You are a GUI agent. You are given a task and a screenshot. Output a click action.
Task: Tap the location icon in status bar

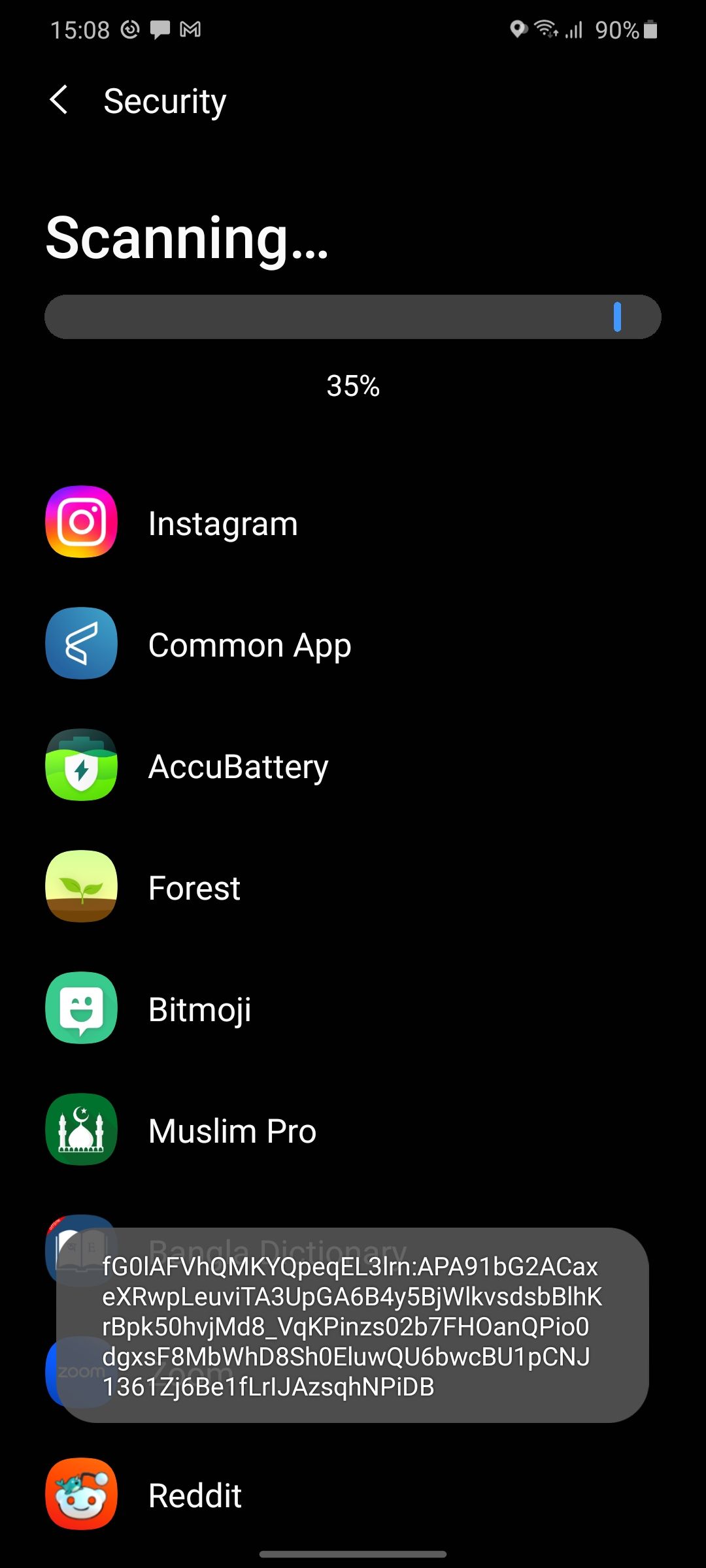pos(518,29)
